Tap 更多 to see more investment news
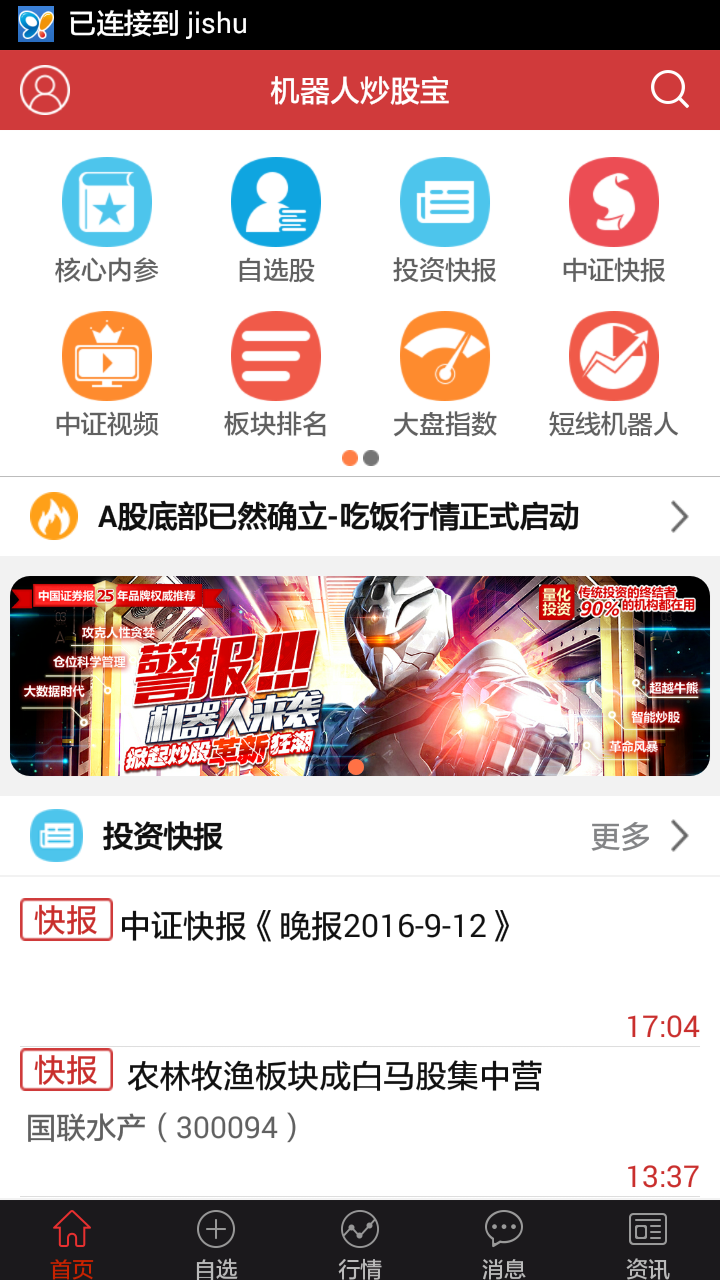Screen dimensions: 720x1280 [620, 837]
